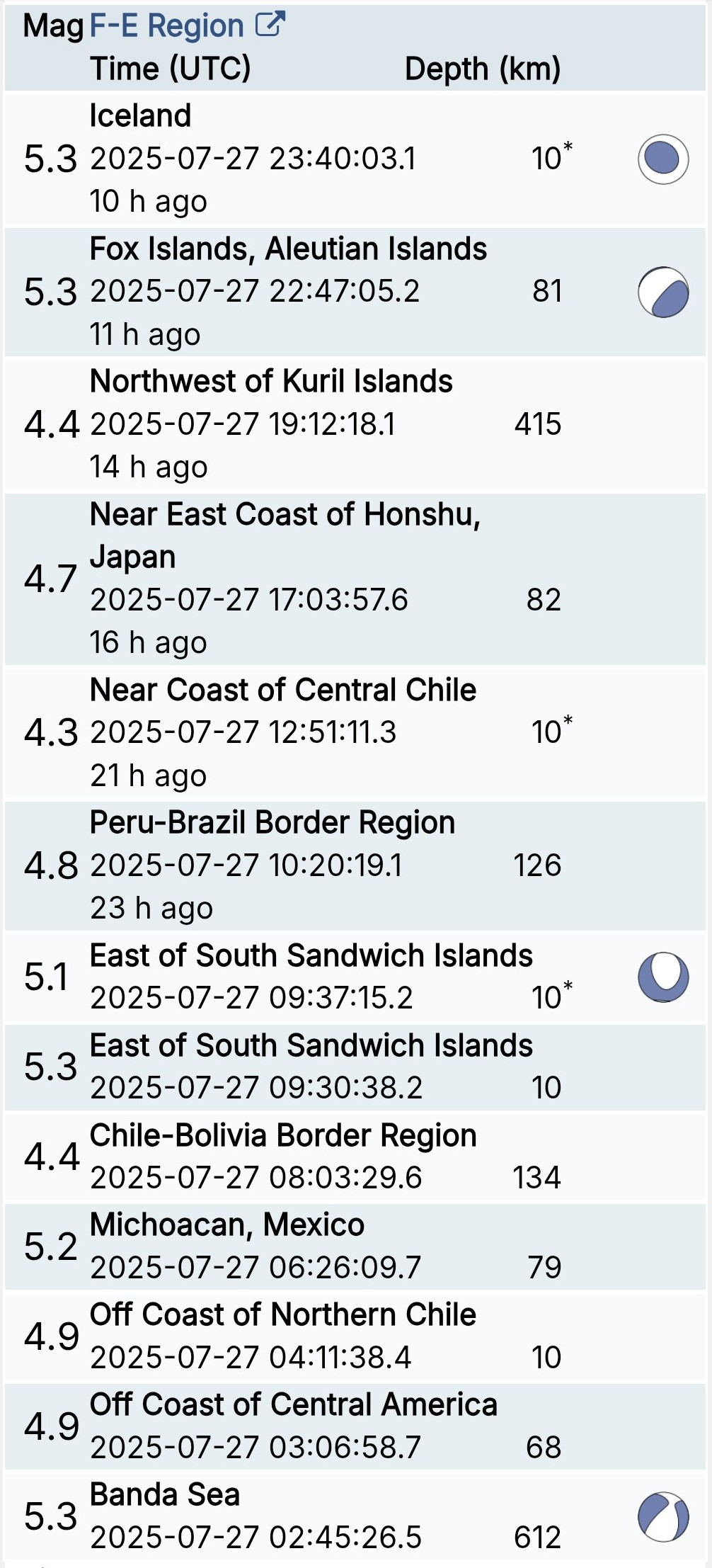Select the 5.1 East of South Sandwich Islands event
Viewport: 712px width, 1568px height.
tap(355, 977)
